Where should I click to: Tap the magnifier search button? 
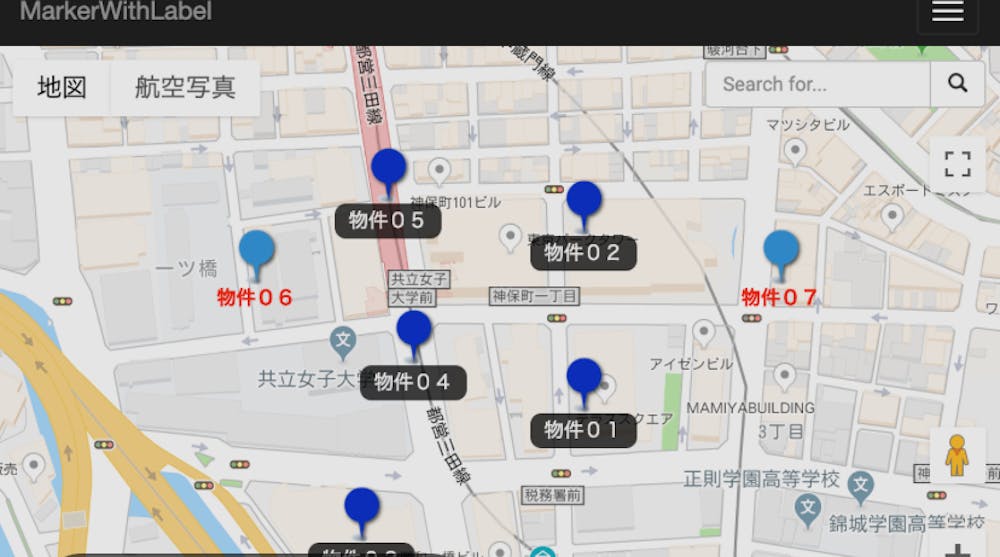[958, 84]
